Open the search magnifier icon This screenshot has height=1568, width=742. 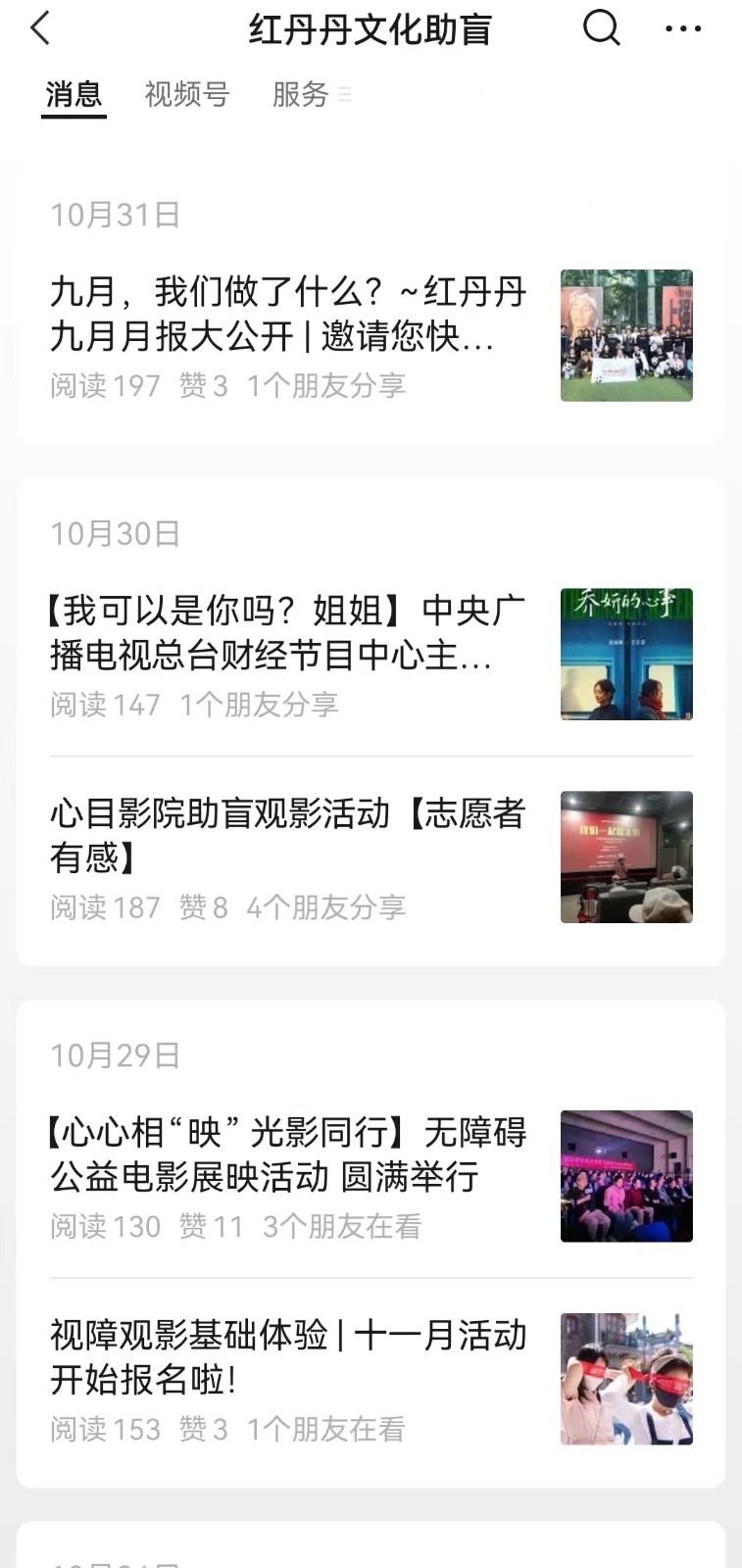[602, 27]
